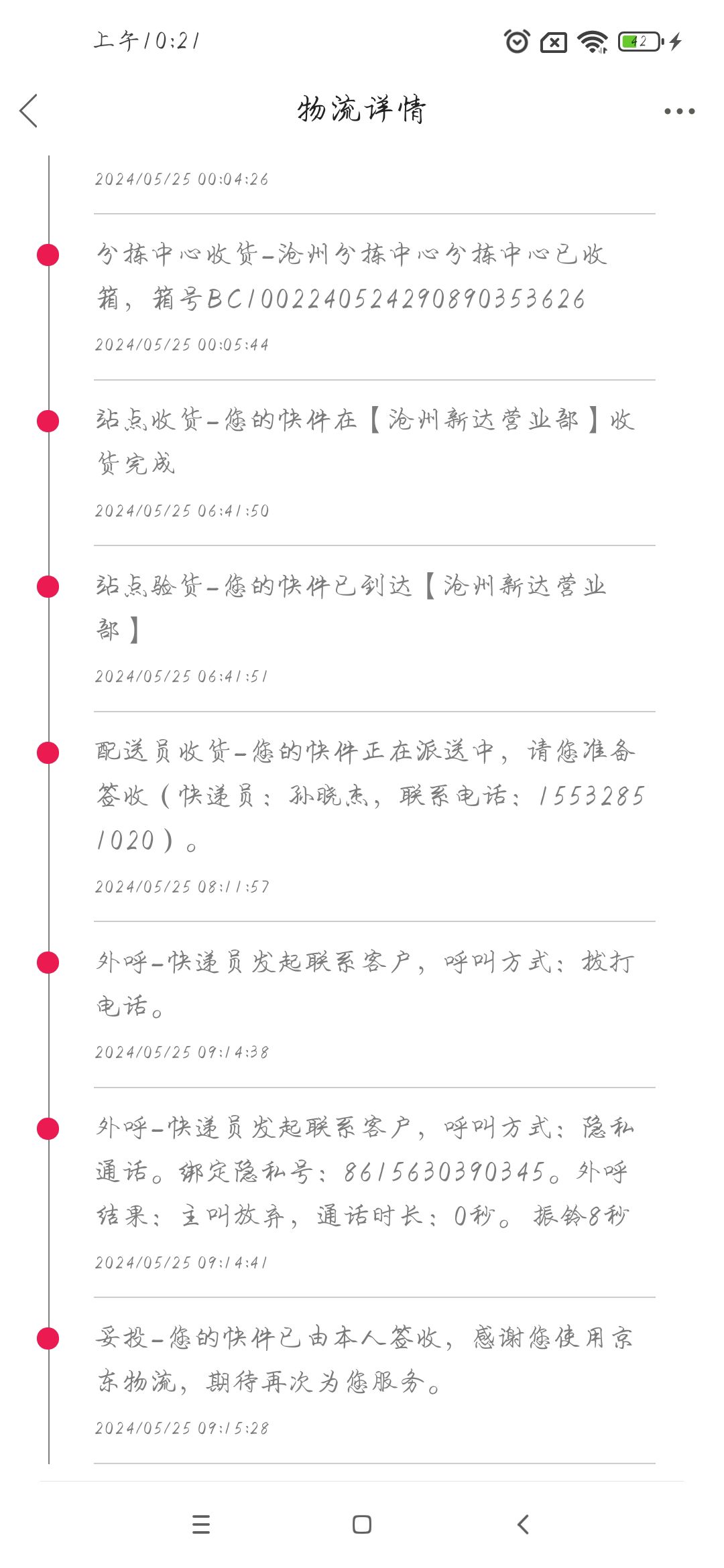Open the three-dot overflow menu

[679, 111]
